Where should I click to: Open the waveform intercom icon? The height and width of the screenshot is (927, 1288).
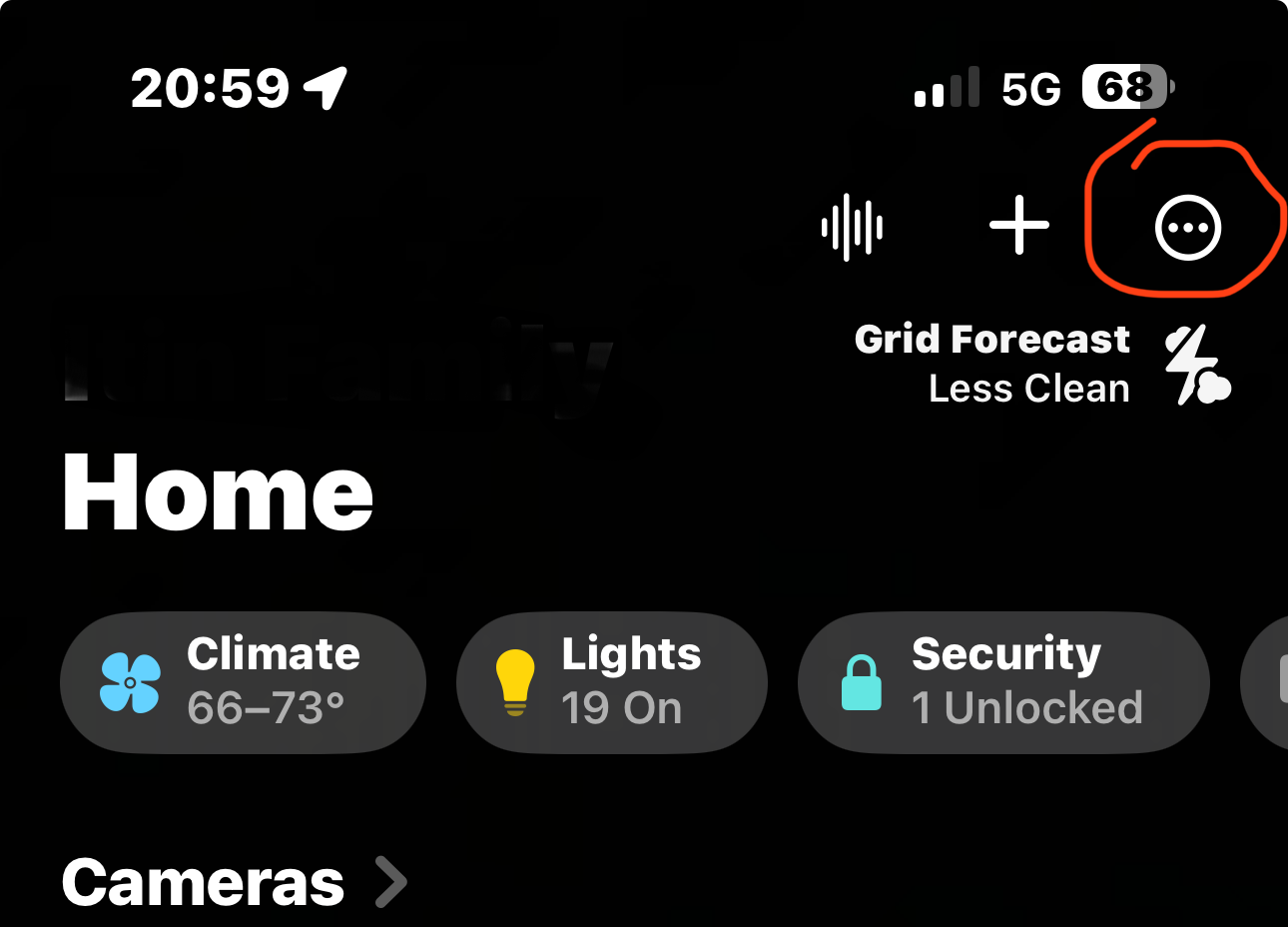pyautogui.click(x=852, y=227)
